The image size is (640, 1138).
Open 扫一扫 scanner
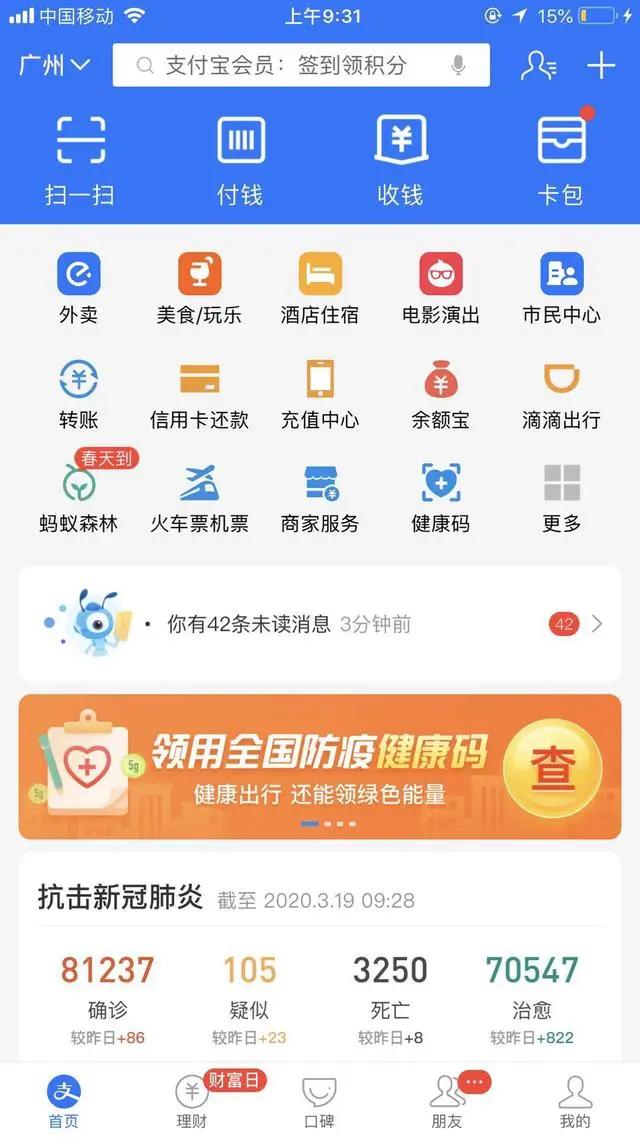point(80,160)
